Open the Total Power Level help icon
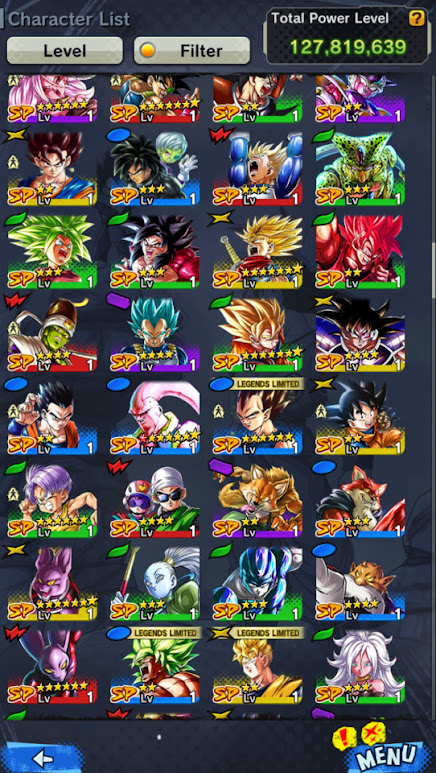 coord(416,18)
